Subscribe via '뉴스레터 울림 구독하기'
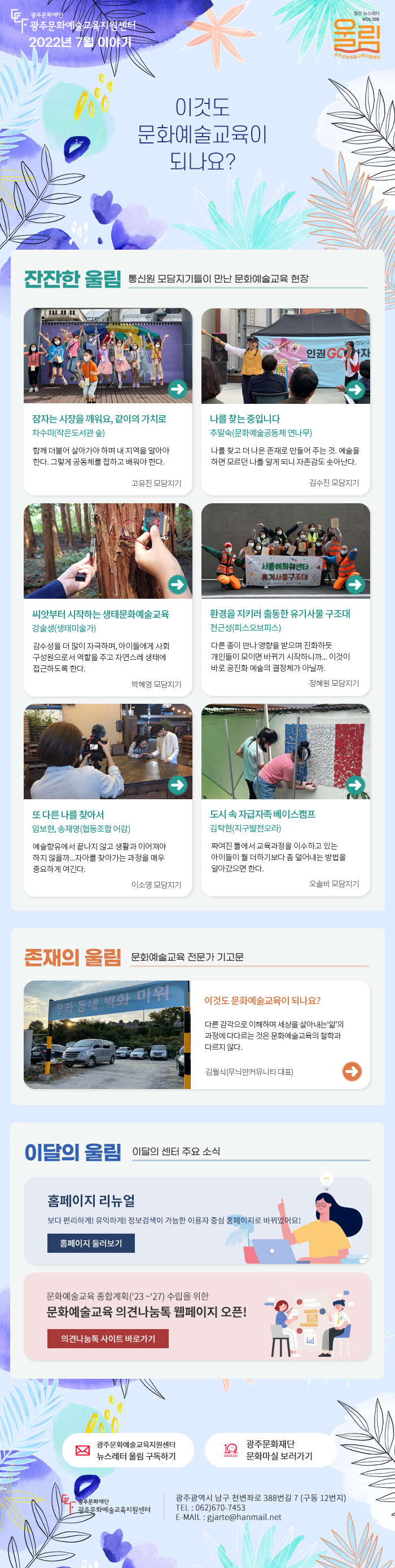Viewport: 395px width, 1568px height. pos(128,1450)
